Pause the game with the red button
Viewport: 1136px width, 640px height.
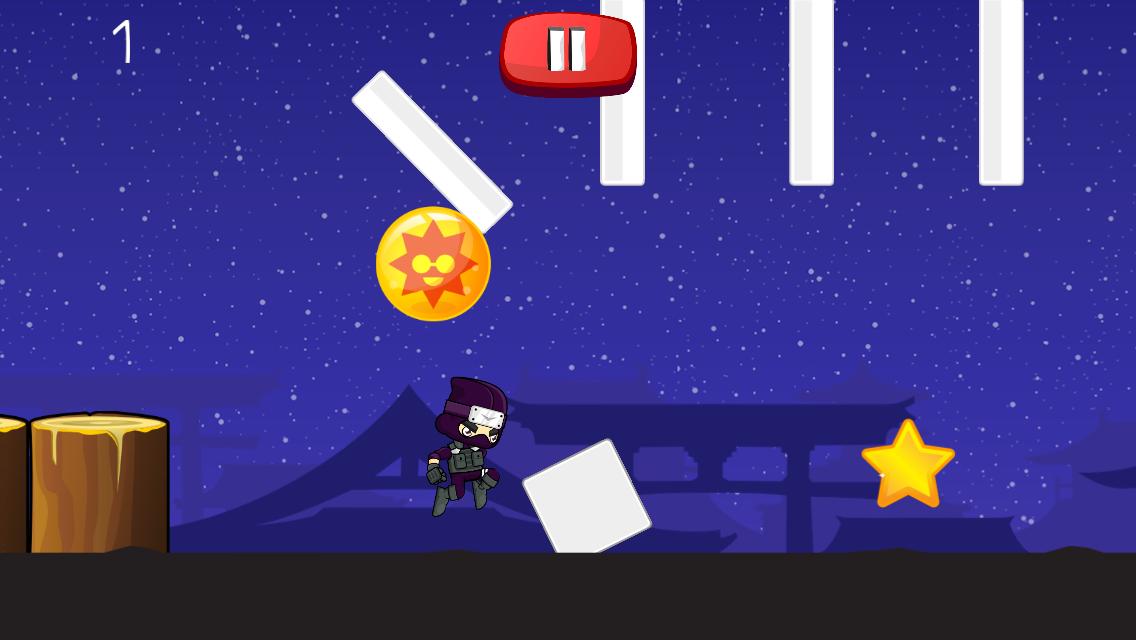pos(568,52)
